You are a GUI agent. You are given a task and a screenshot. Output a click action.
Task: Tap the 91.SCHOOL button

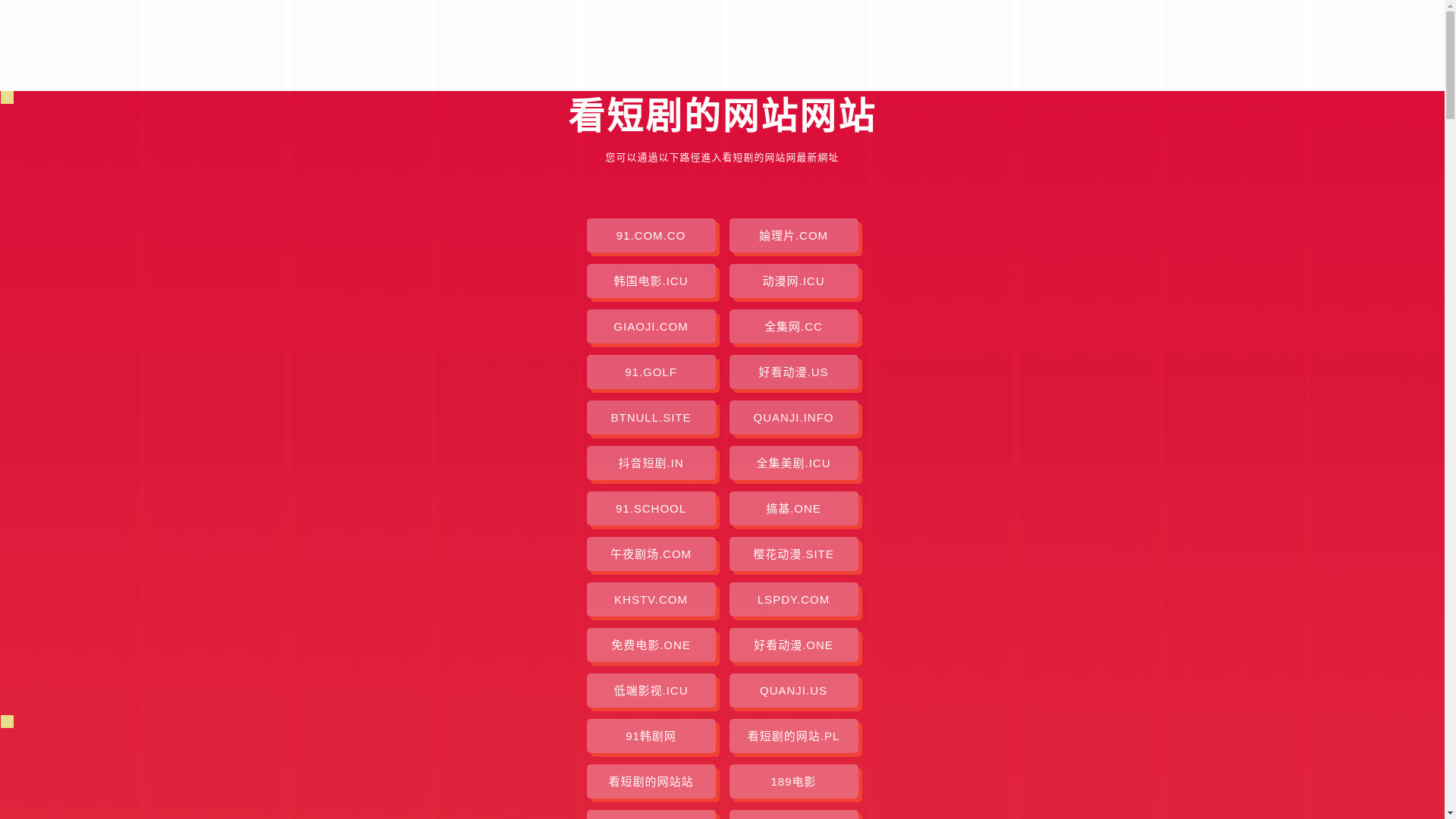[x=651, y=509]
